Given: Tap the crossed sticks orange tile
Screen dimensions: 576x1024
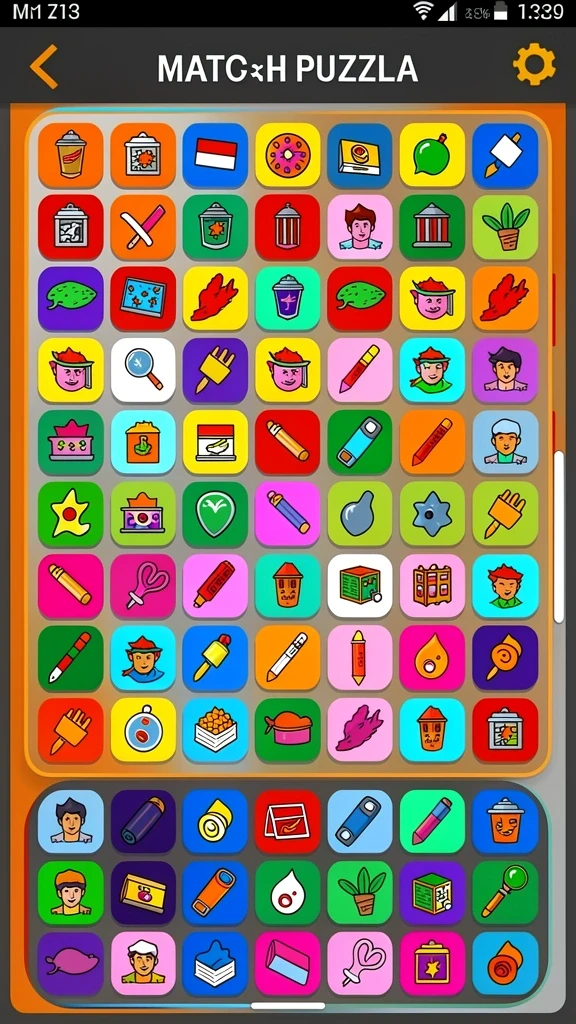Looking at the screenshot, I should (143, 227).
